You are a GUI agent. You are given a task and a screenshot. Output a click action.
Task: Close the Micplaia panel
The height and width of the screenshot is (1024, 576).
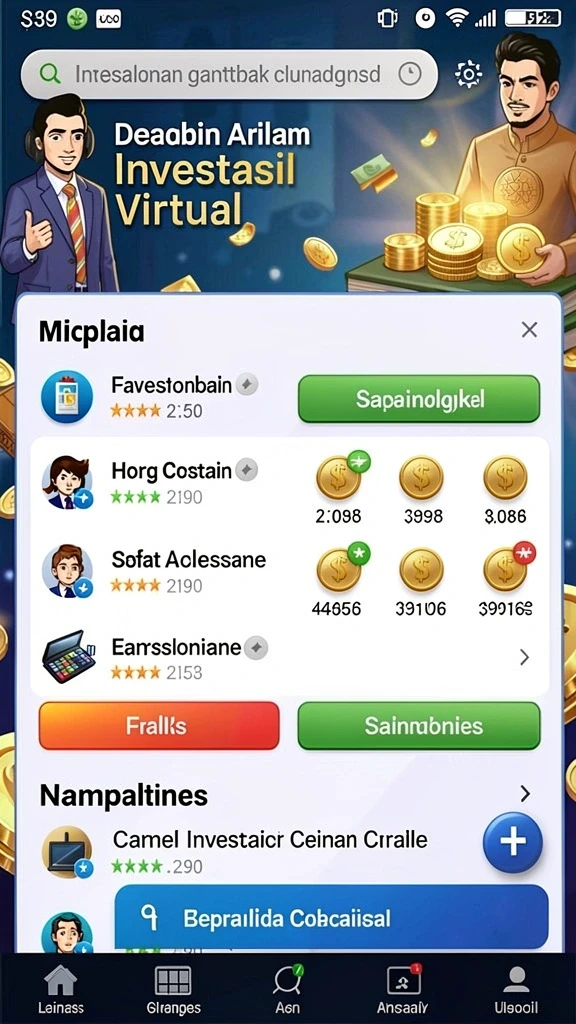click(x=529, y=330)
